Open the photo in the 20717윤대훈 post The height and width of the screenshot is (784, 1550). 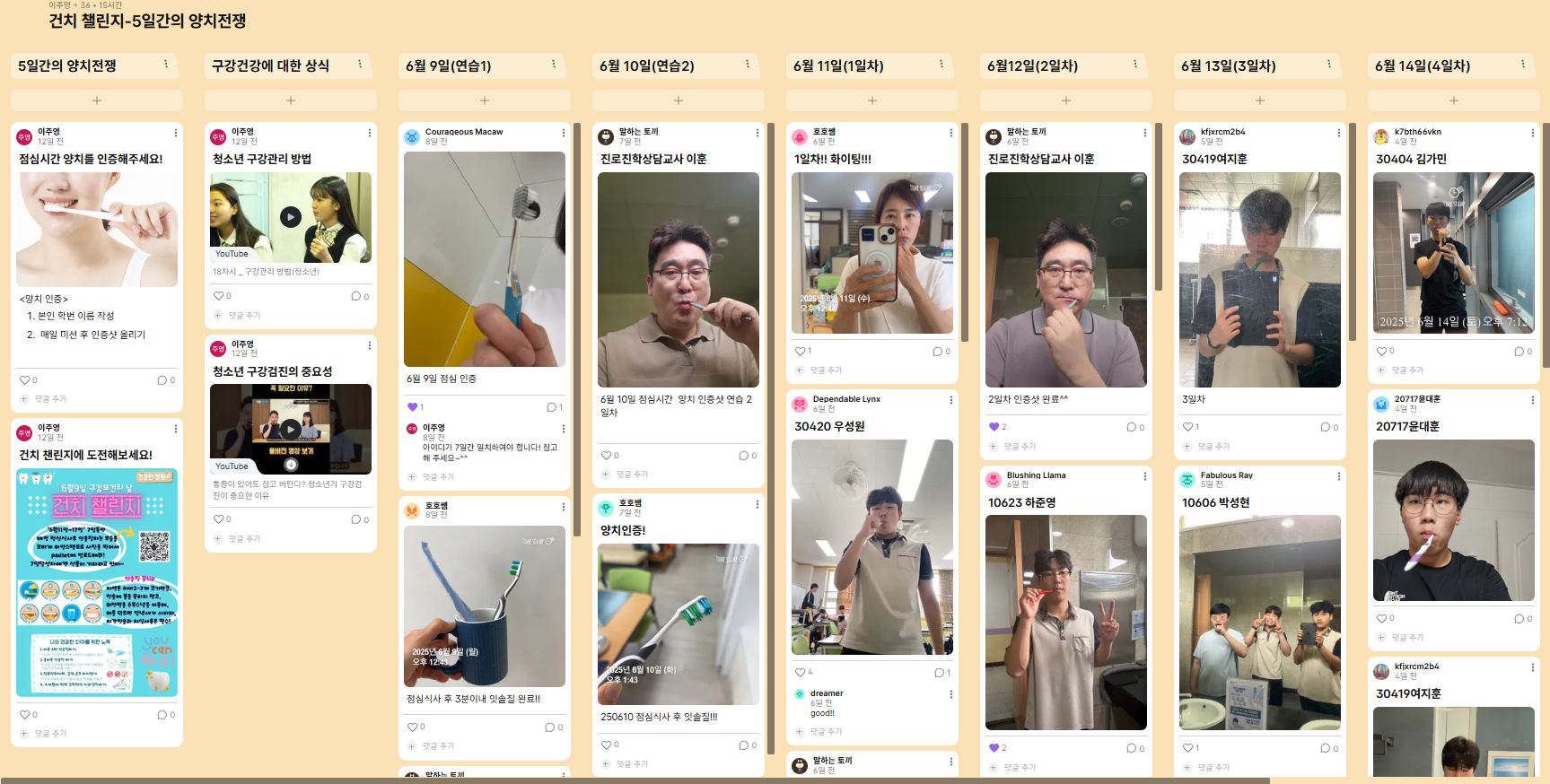point(1454,520)
